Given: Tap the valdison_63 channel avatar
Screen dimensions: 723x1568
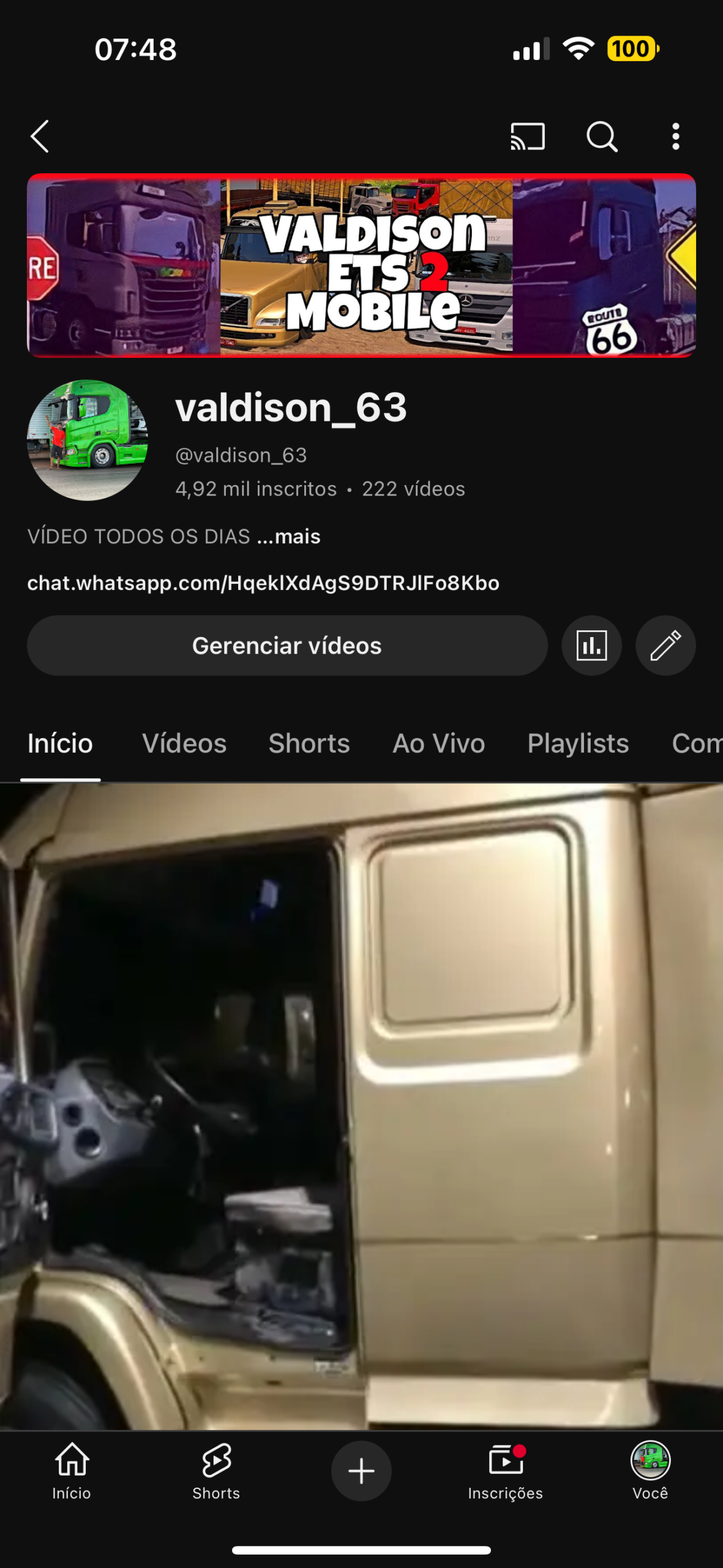Looking at the screenshot, I should click(88, 440).
